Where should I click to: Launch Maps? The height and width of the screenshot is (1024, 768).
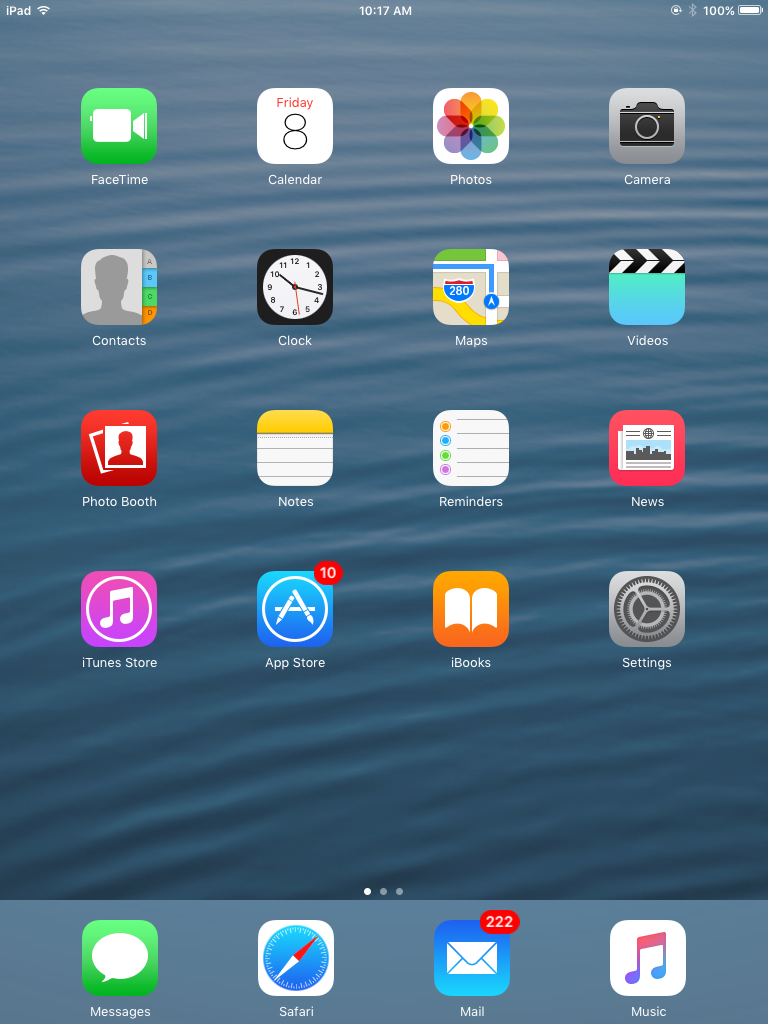[471, 287]
